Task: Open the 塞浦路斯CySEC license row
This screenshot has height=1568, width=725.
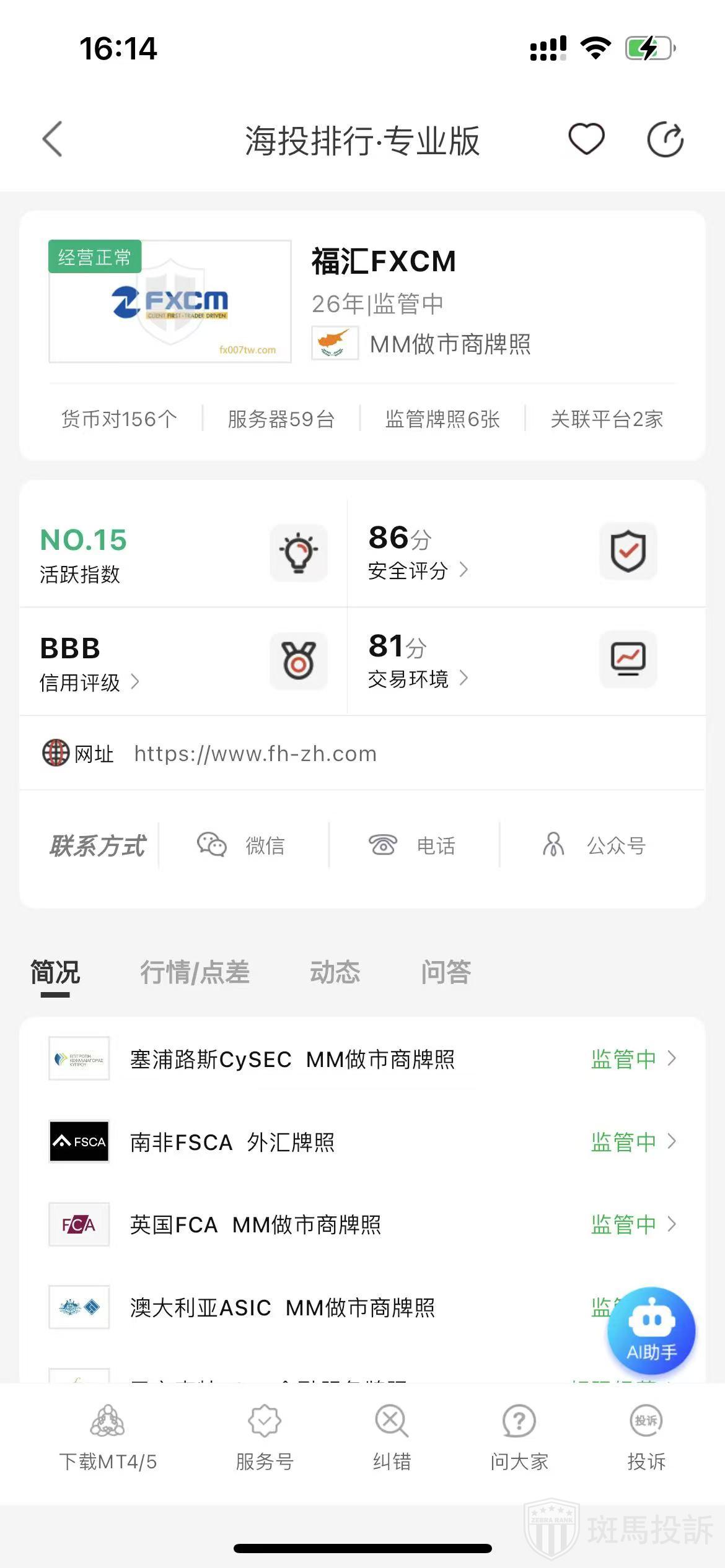Action: tap(362, 1059)
